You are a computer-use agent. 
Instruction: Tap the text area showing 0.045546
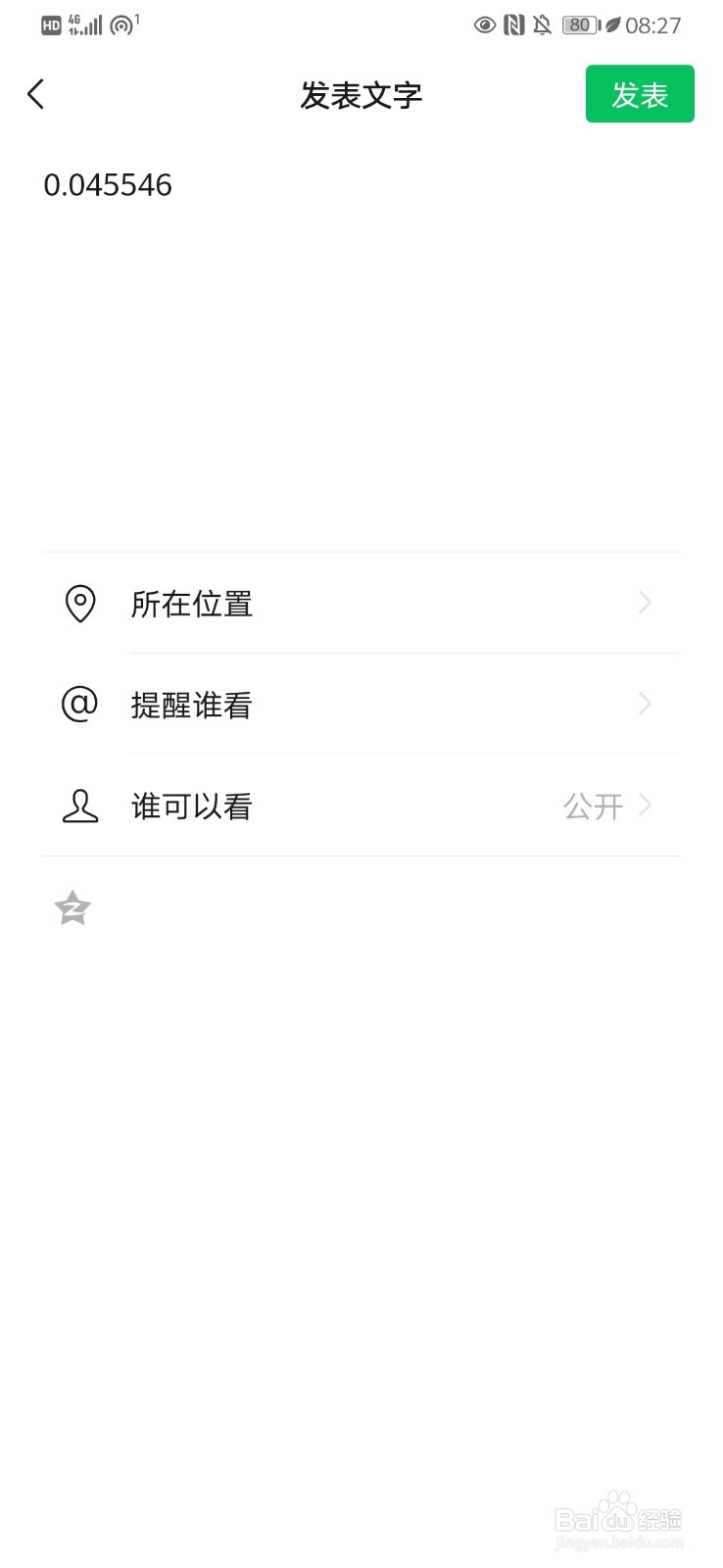coord(107,184)
